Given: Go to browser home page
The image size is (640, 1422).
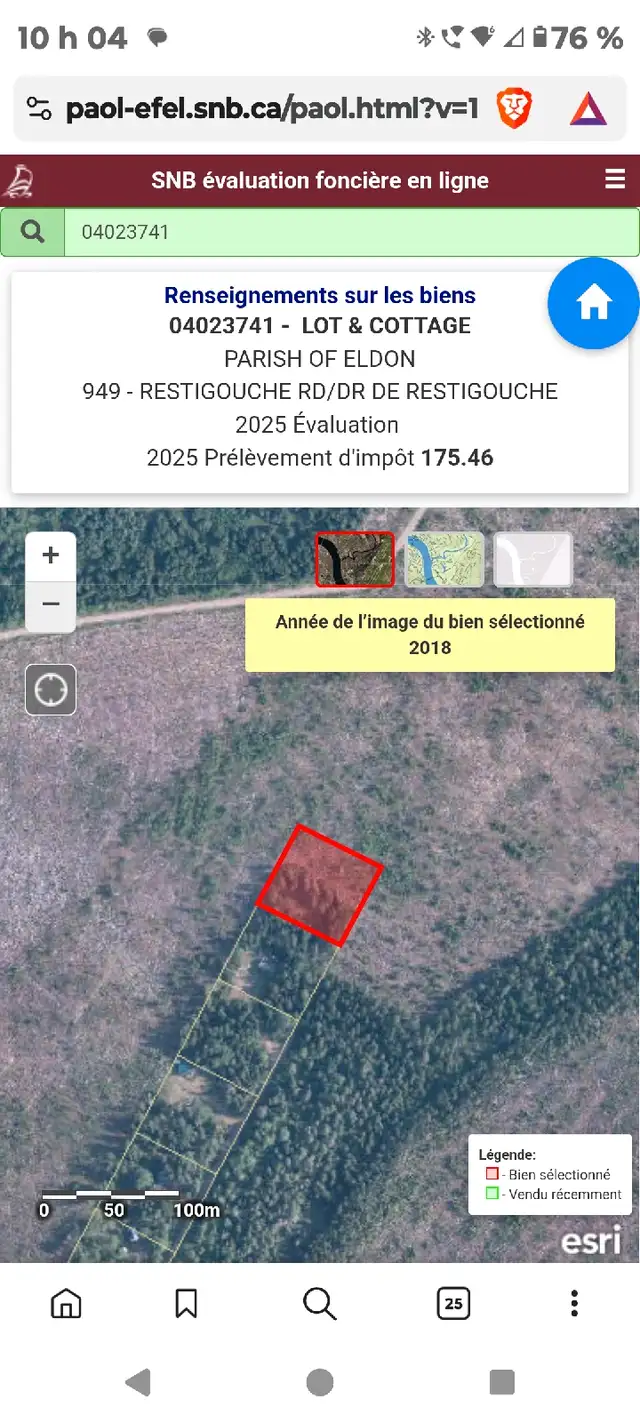Looking at the screenshot, I should (x=66, y=1303).
